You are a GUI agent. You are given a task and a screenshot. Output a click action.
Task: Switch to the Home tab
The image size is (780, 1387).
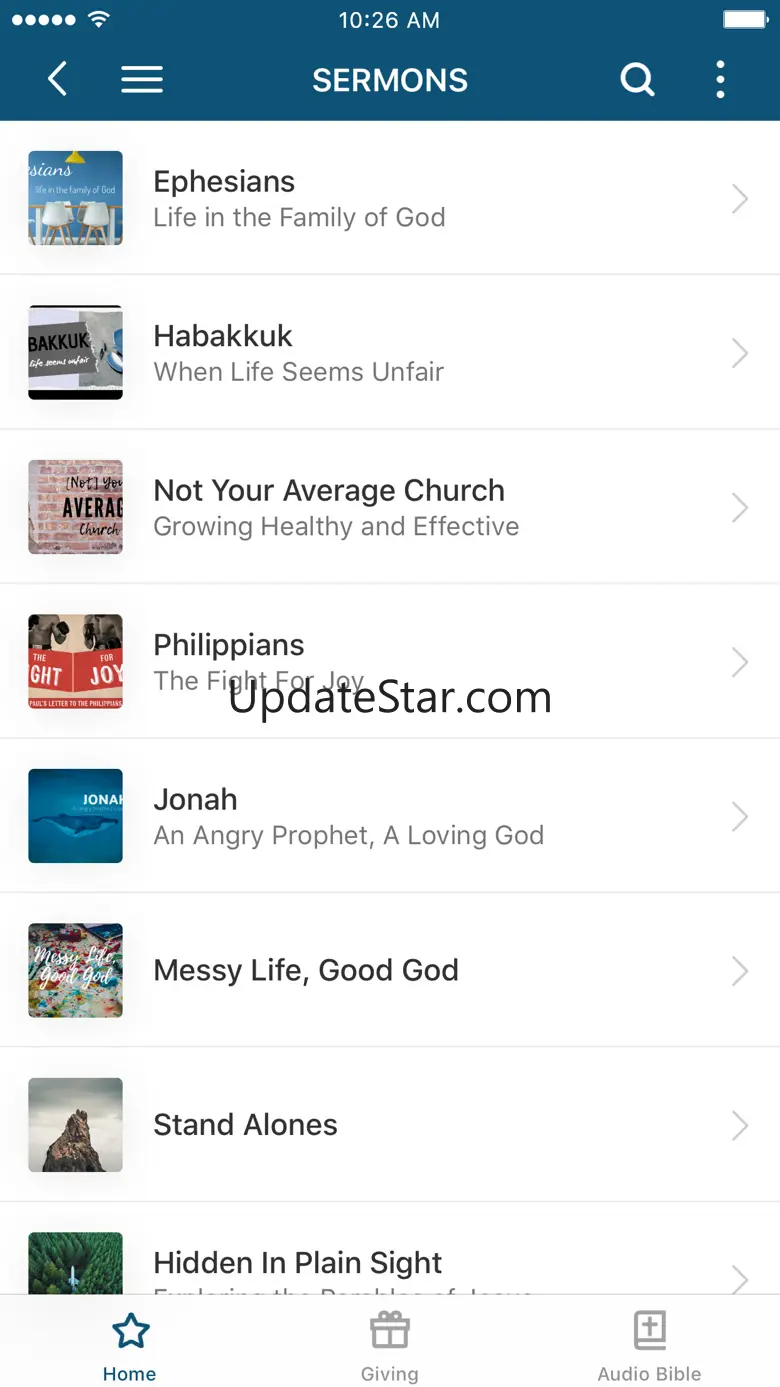130,1346
